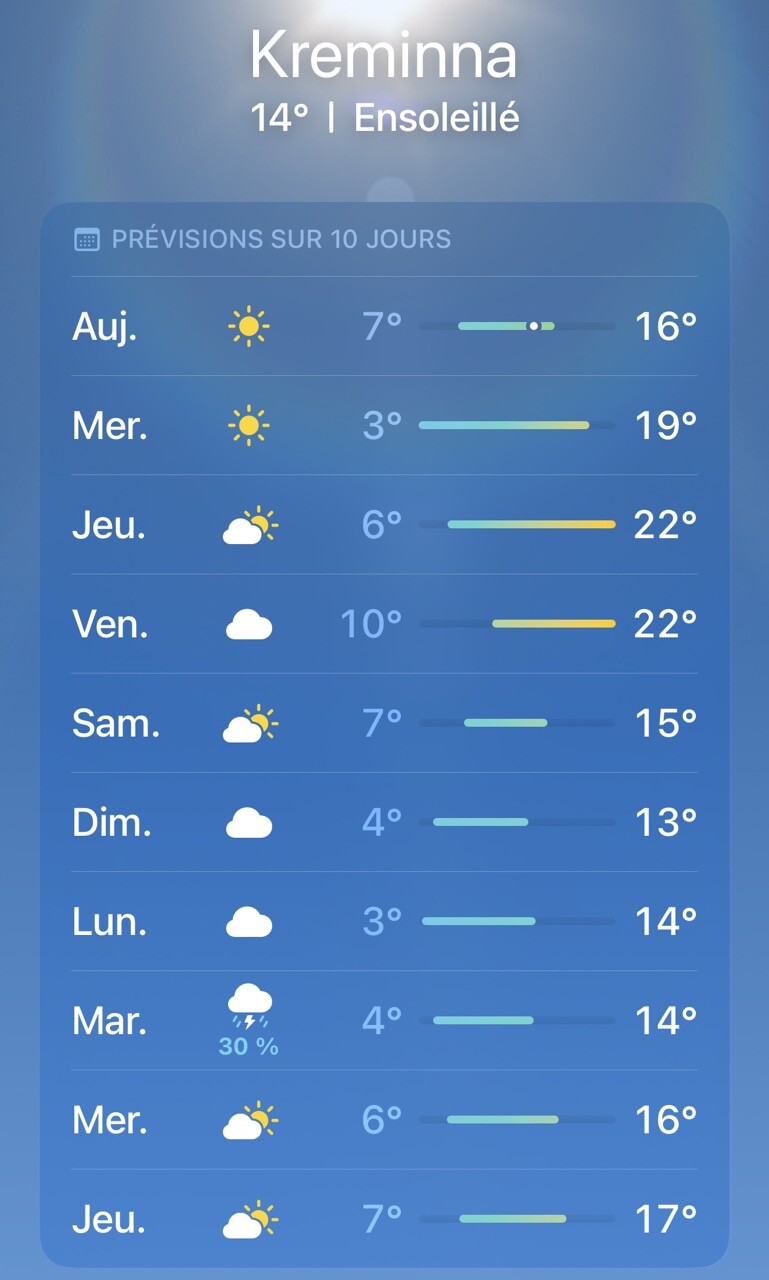Viewport: 769px width, 1280px height.
Task: Open the Lun. forecast row
Action: point(384,921)
